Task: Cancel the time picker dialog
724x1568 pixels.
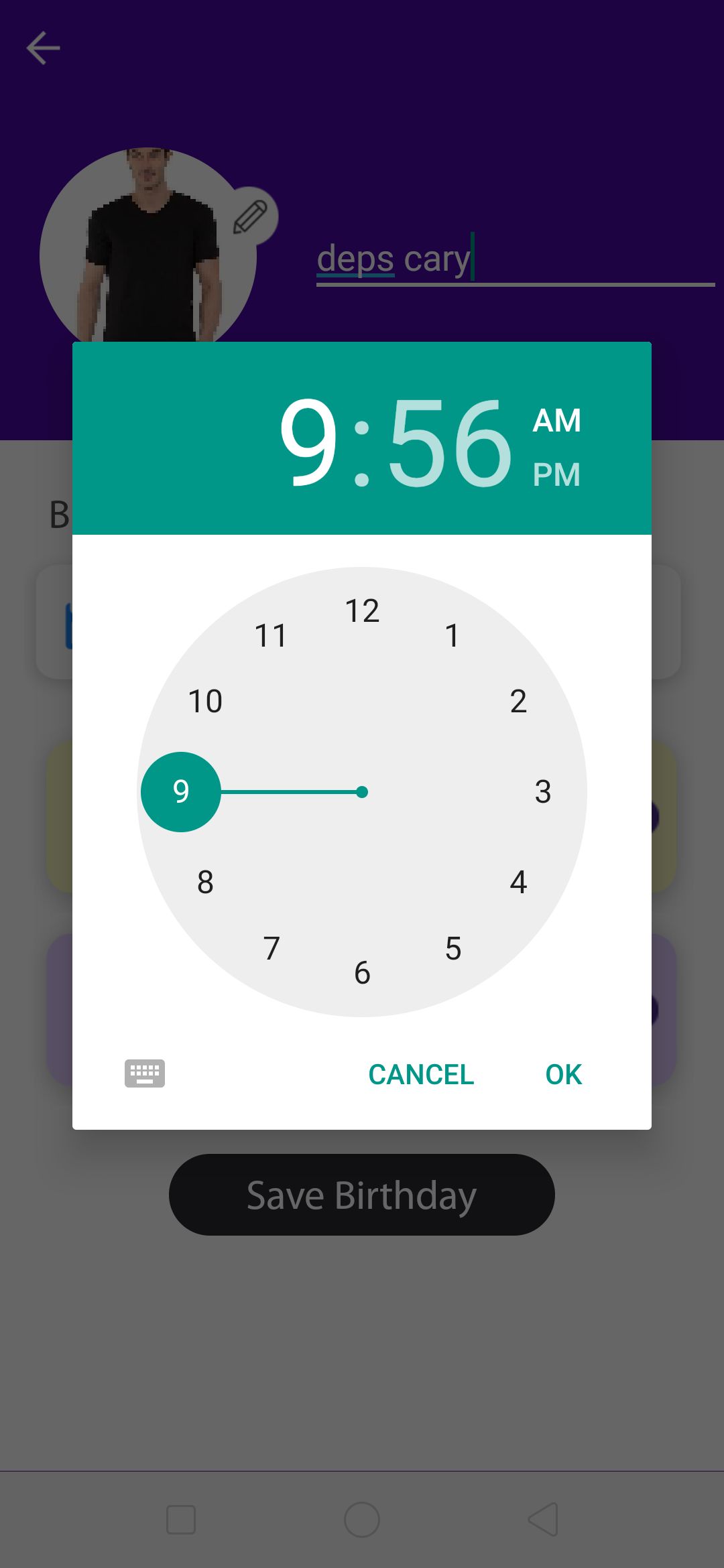Action: (x=421, y=1074)
